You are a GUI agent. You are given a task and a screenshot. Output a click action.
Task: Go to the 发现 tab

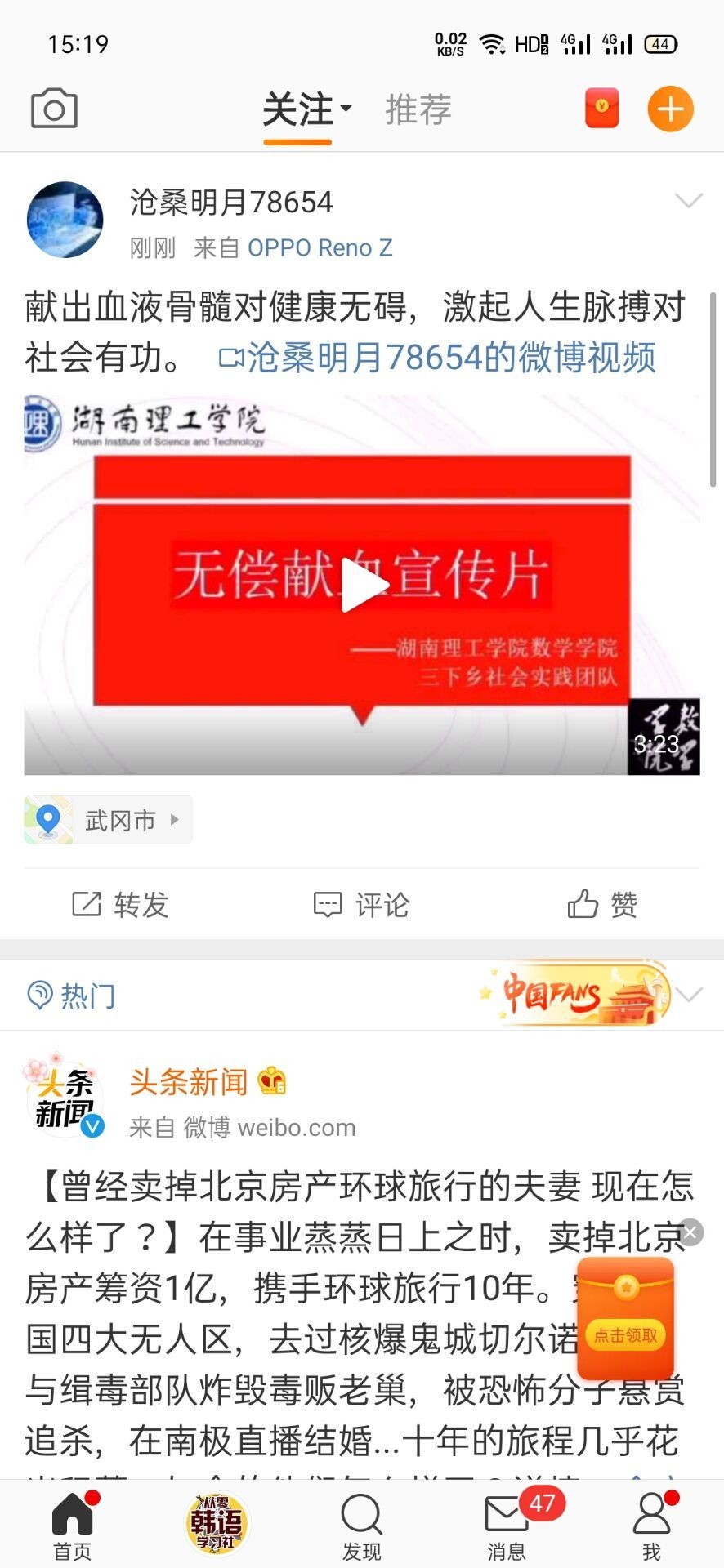[x=362, y=1524]
